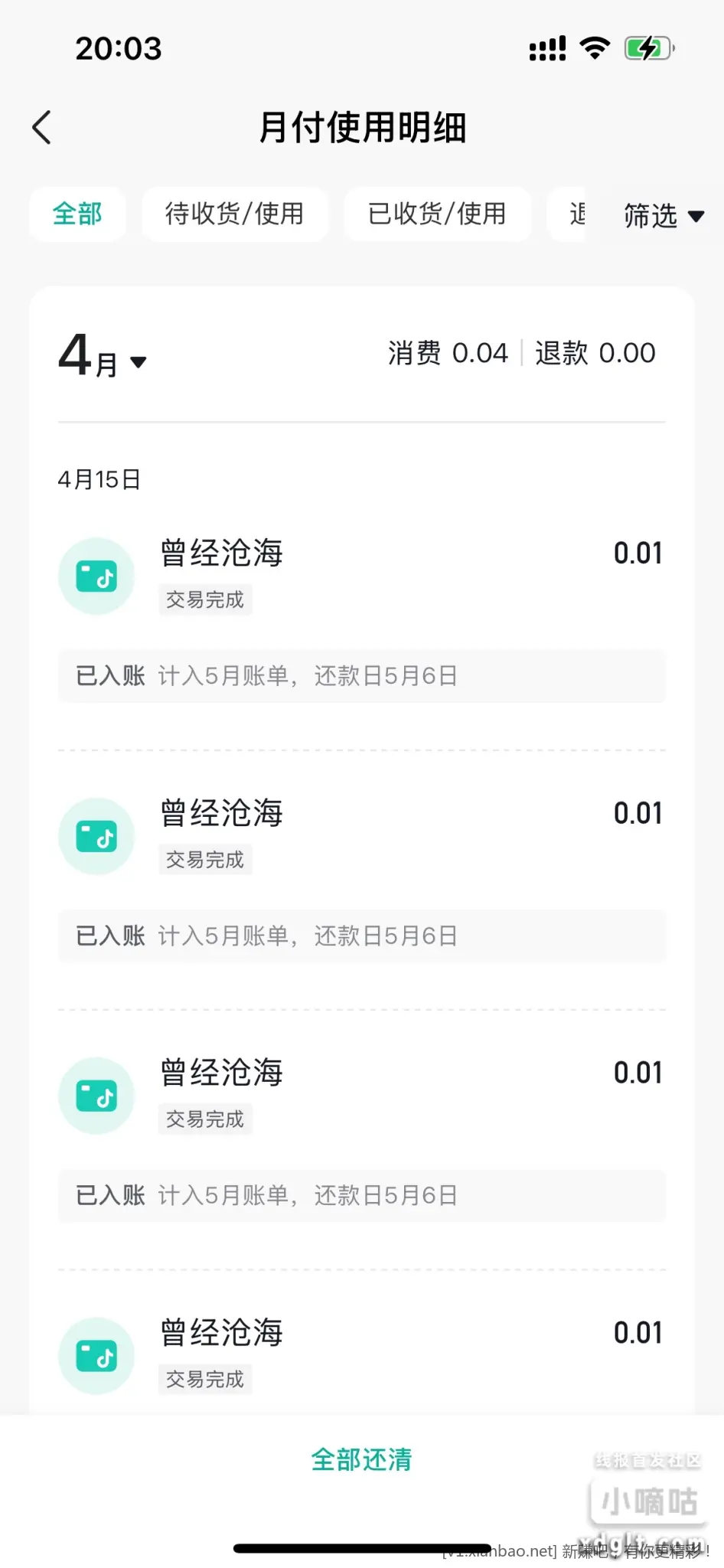724x1568 pixels.
Task: Select the 全部 tab
Action: (77, 214)
